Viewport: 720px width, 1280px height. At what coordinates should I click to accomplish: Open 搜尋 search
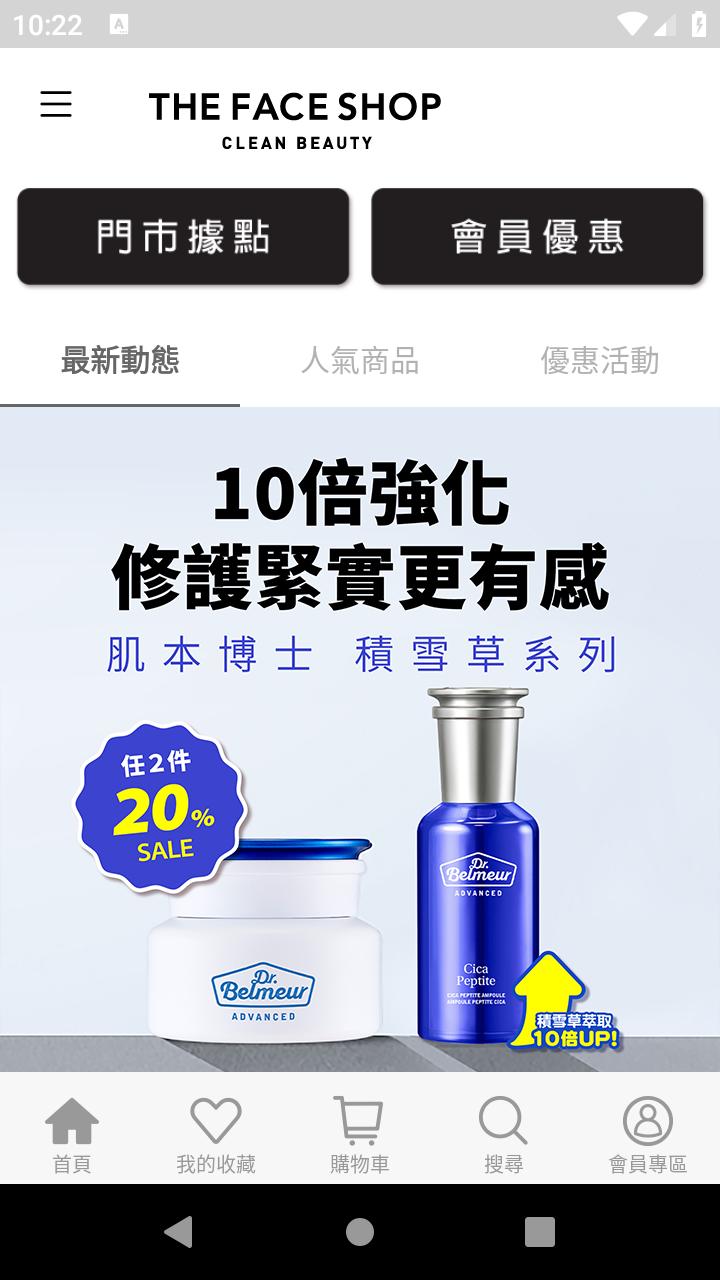[x=503, y=1134]
